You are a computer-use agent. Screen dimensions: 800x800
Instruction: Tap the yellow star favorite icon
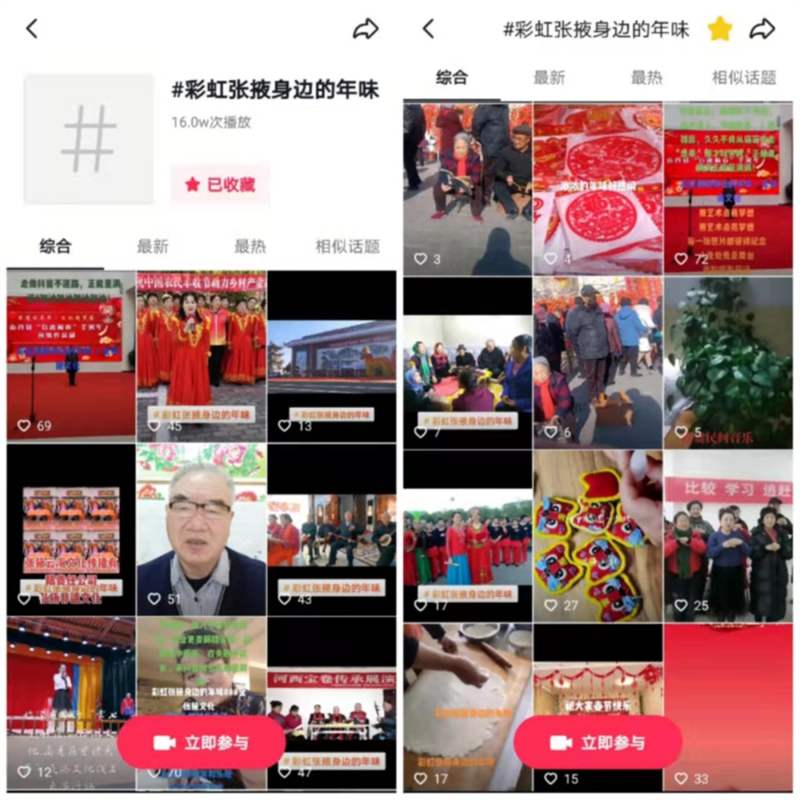(720, 29)
